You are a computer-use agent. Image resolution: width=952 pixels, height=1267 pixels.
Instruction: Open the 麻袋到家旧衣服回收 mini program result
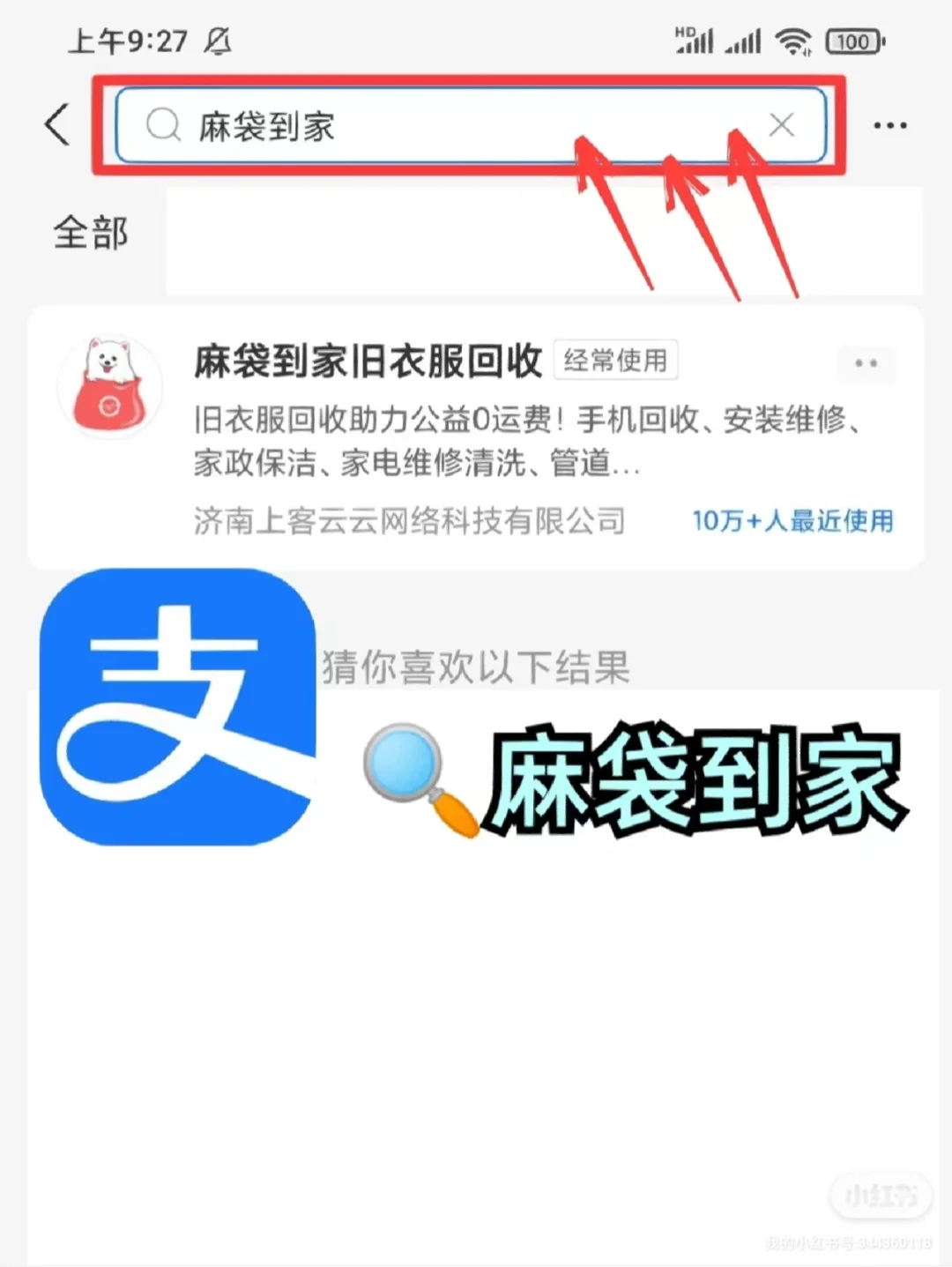[368, 362]
